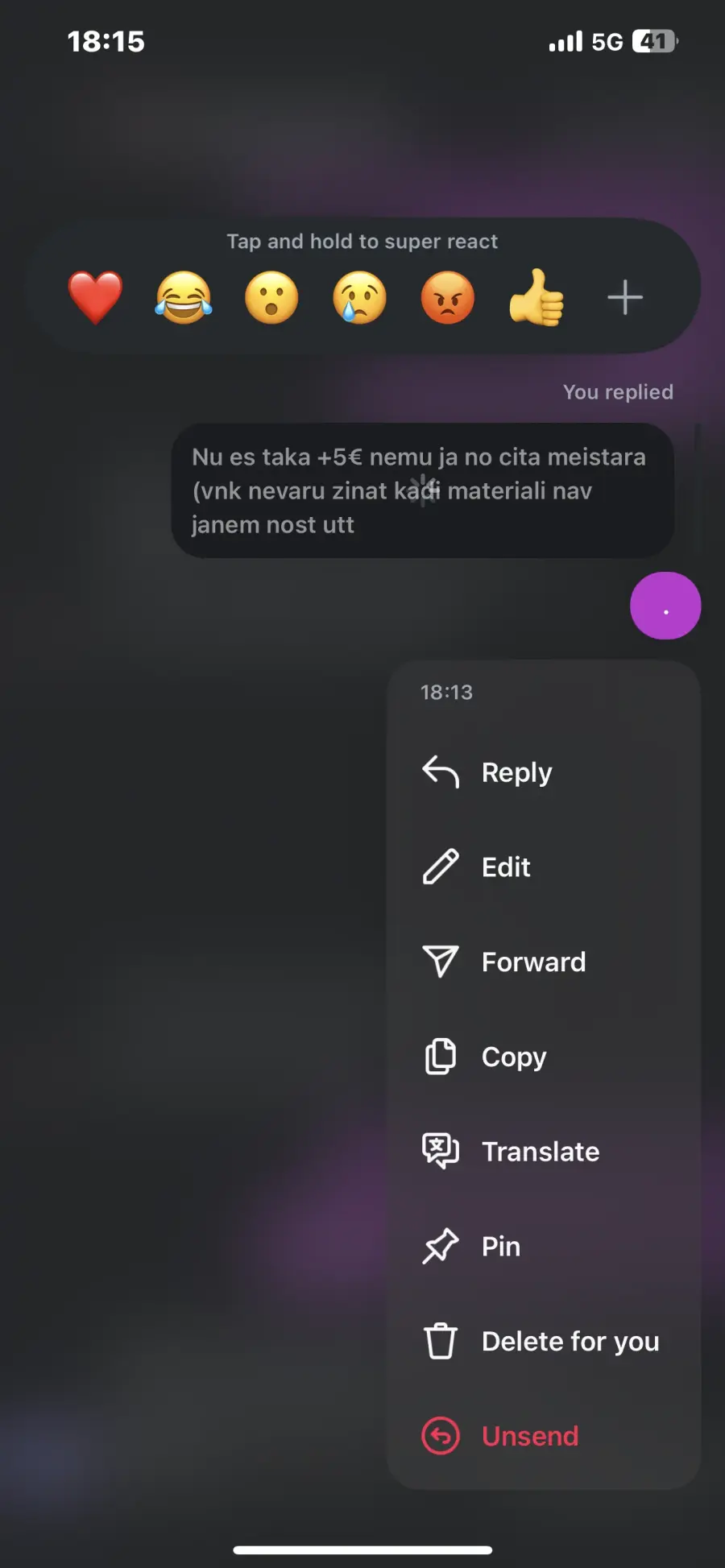Copy the message text
The image size is (725, 1568).
[x=544, y=1057]
